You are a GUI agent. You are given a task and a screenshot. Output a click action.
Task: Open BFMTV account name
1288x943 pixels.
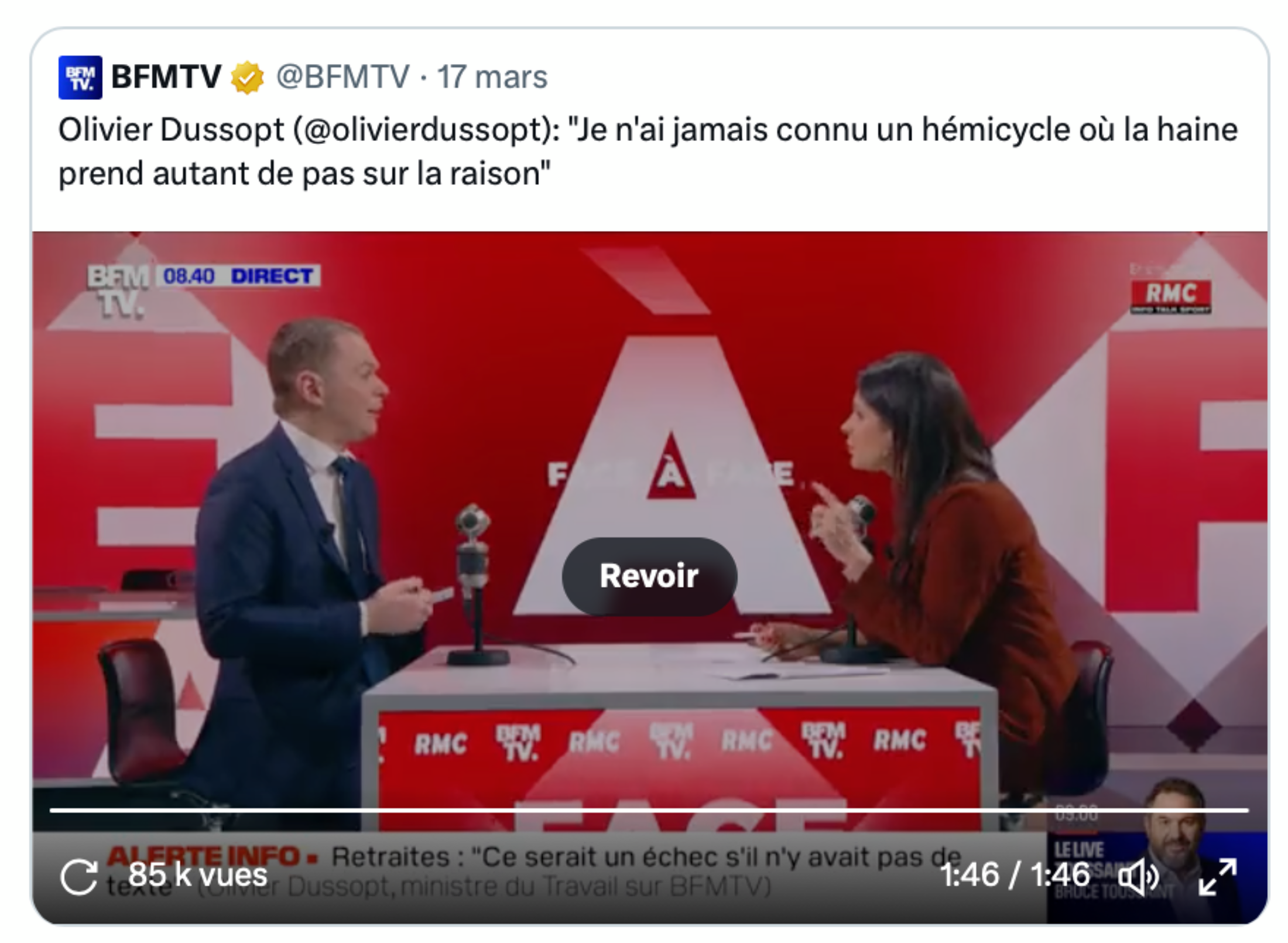166,77
